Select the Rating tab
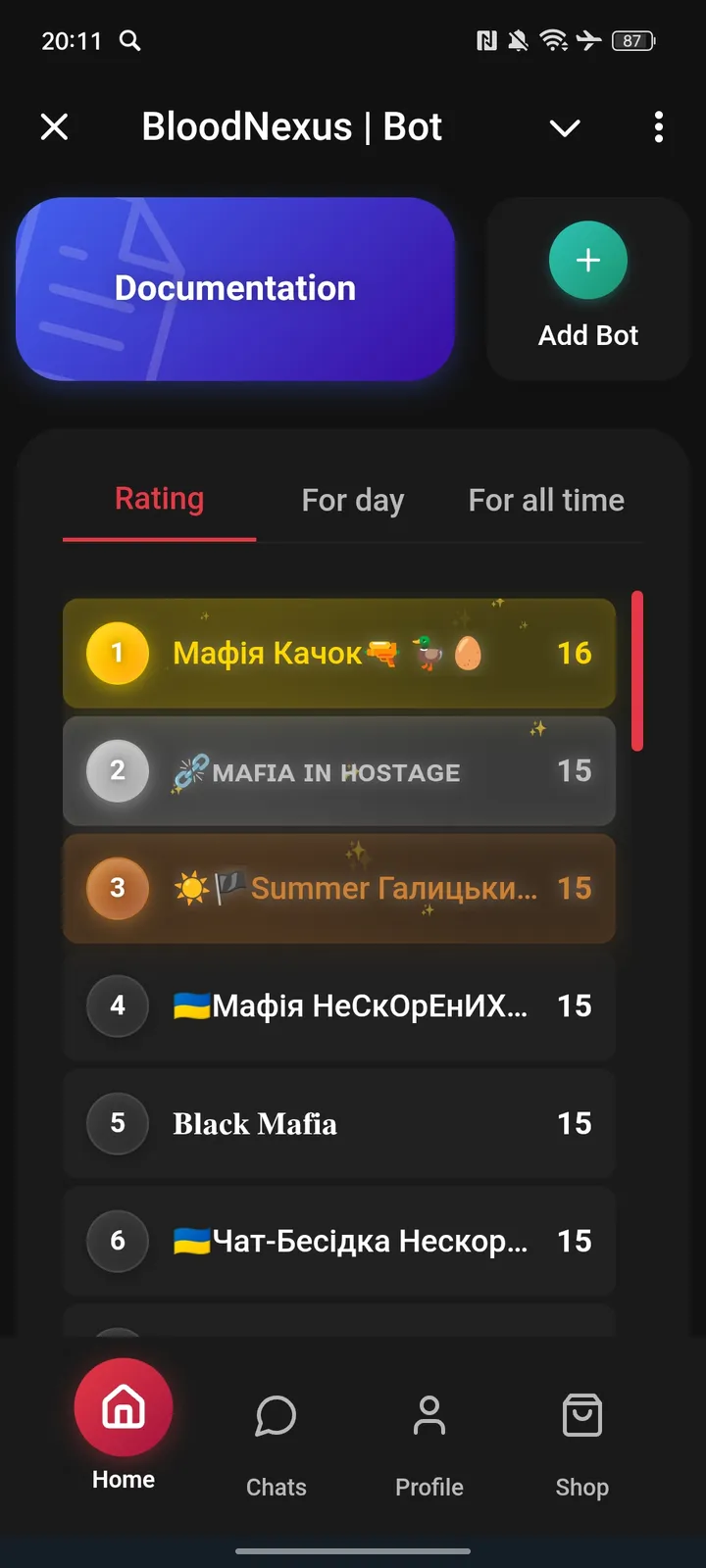Screen dimensions: 706x1568 159,498
